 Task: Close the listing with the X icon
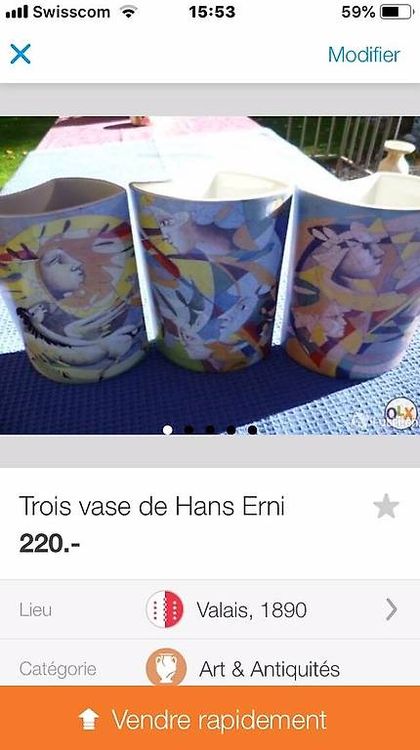[x=20, y=54]
